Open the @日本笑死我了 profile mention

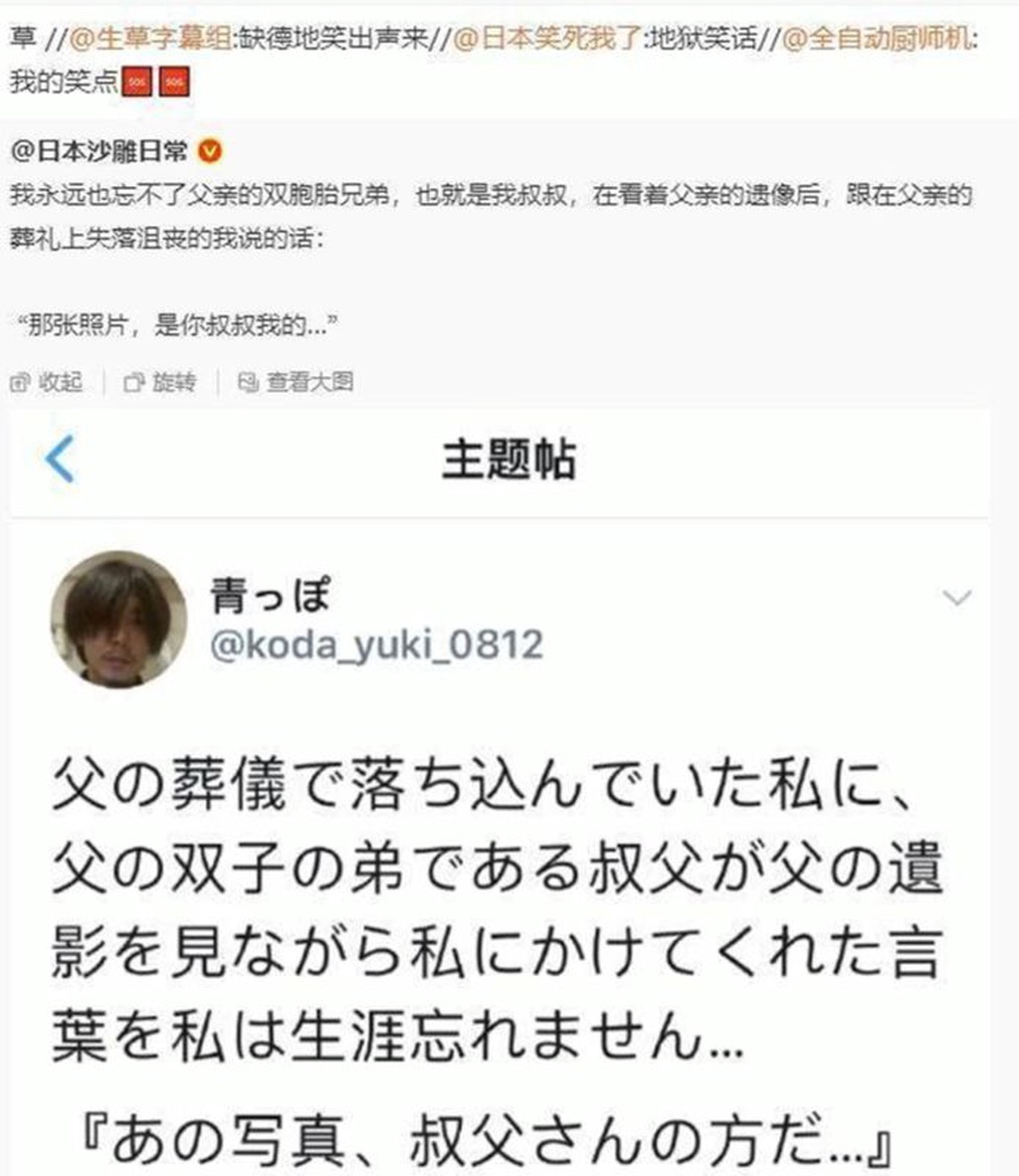pyautogui.click(x=545, y=41)
